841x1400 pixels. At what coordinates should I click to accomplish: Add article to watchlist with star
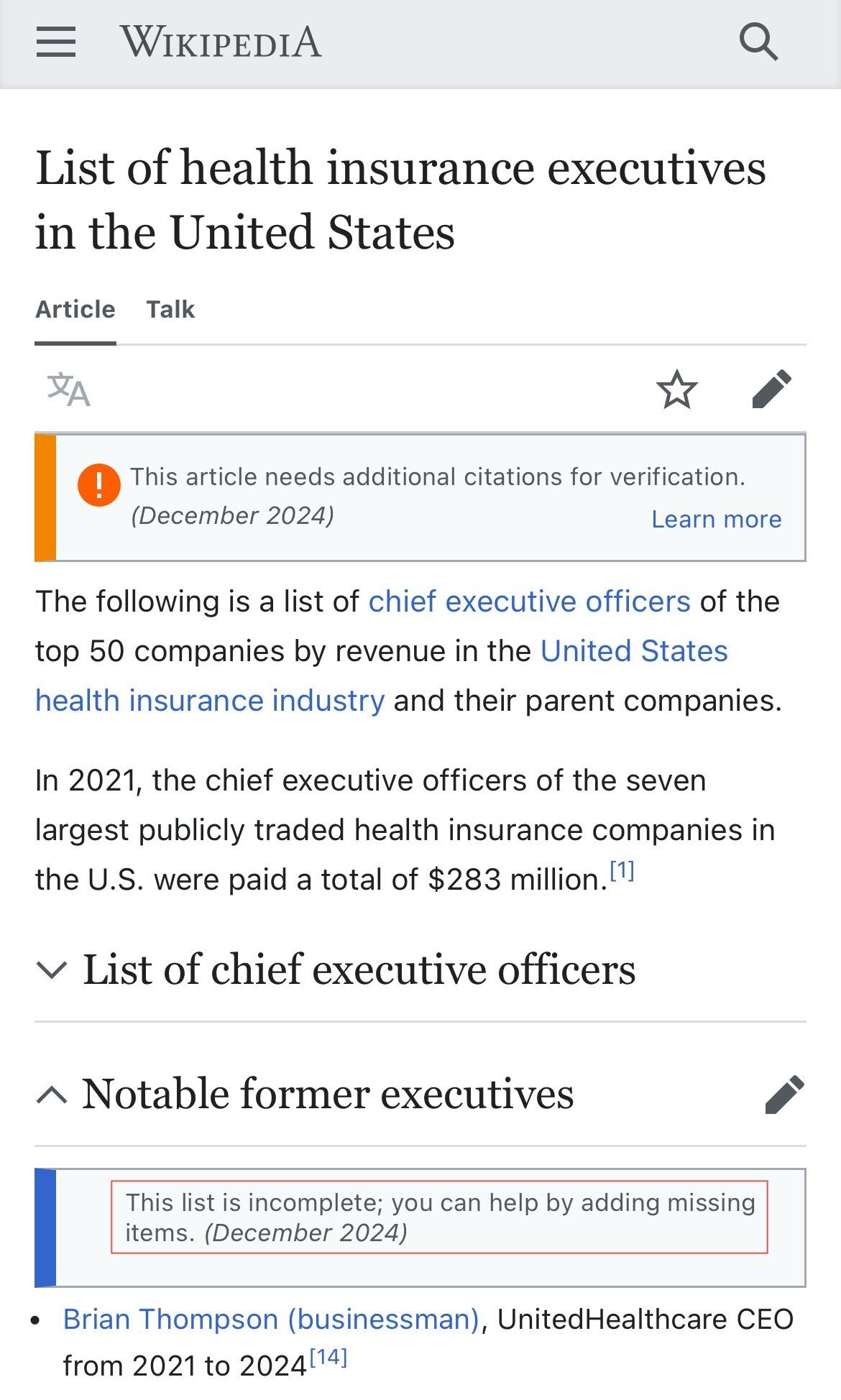[677, 390]
